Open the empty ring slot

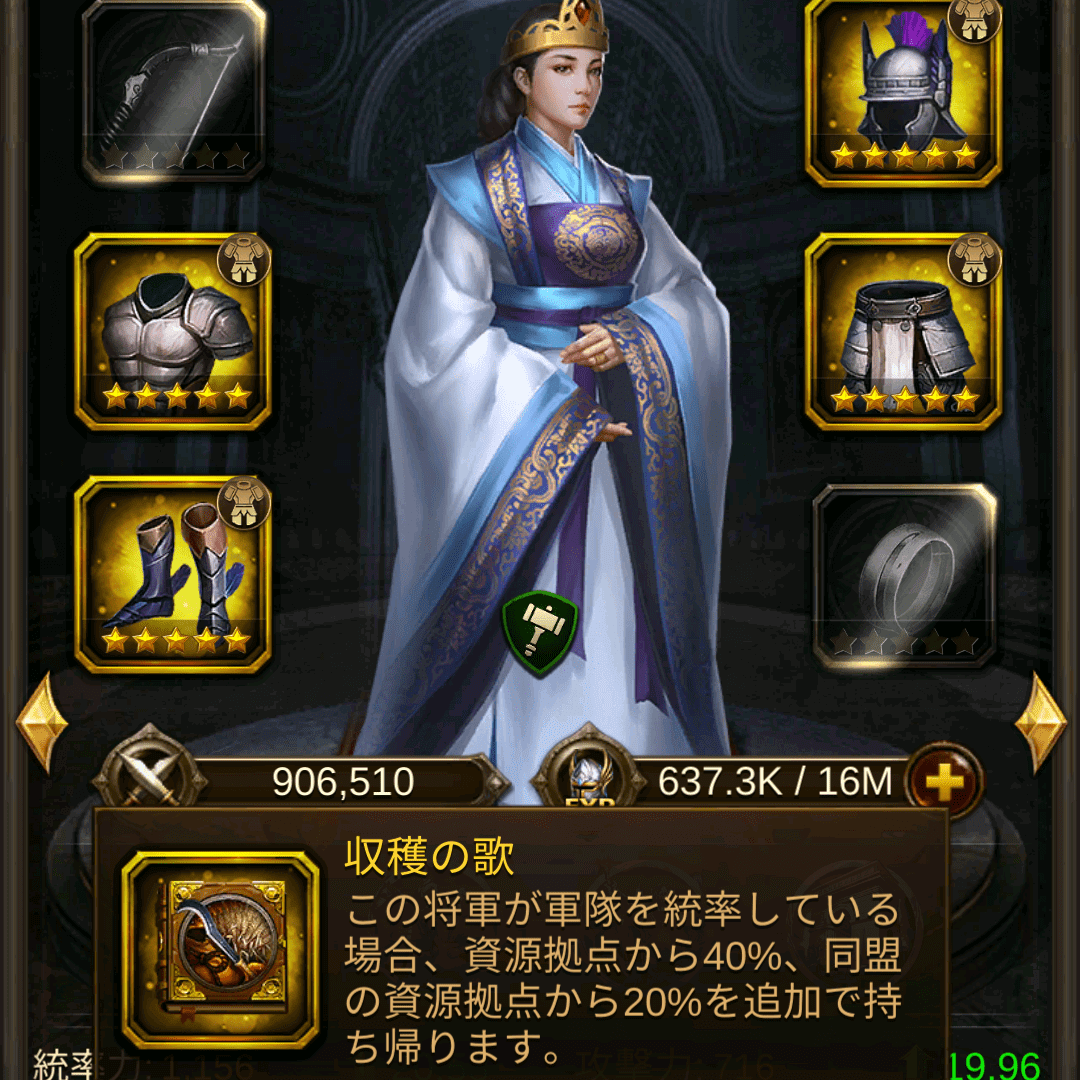point(903,574)
